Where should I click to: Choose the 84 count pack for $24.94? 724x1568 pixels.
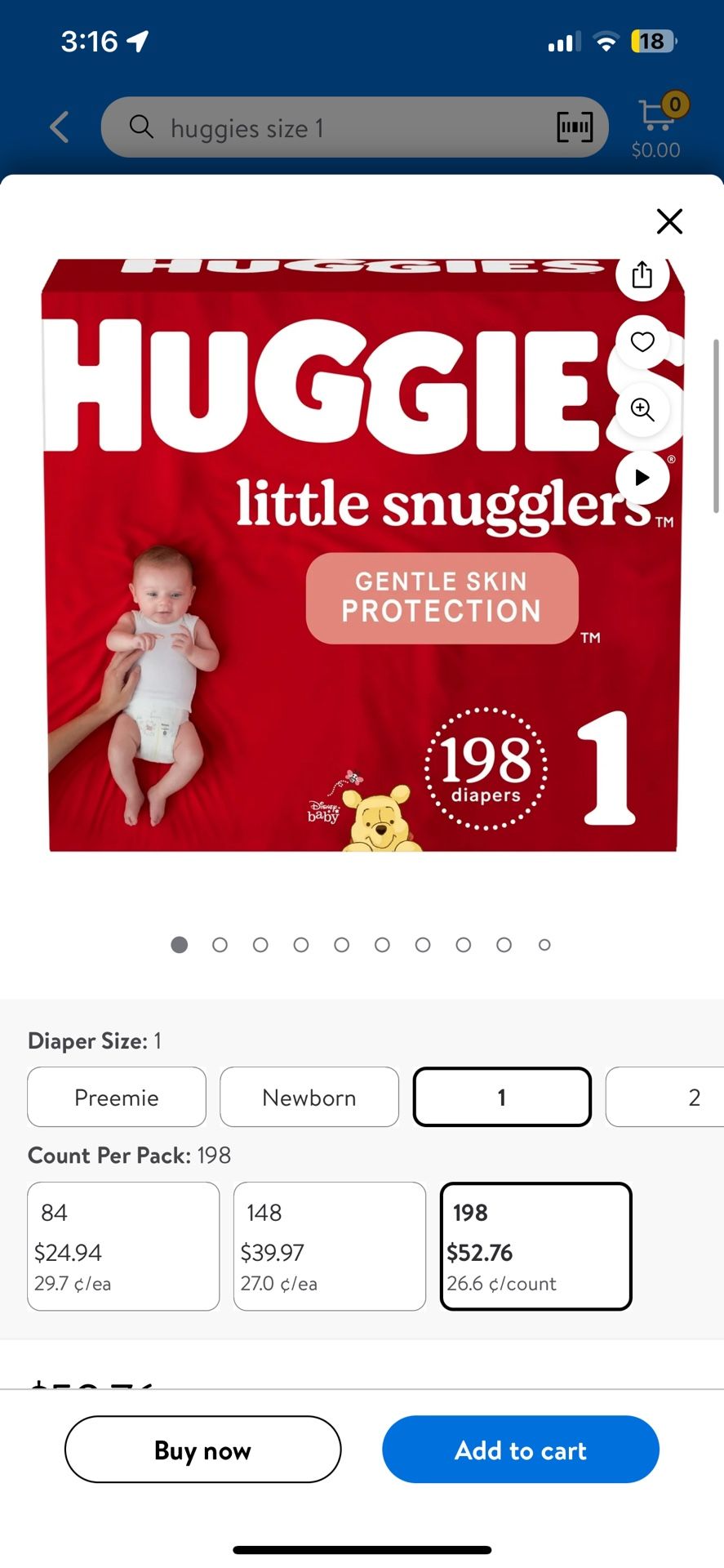point(123,1245)
